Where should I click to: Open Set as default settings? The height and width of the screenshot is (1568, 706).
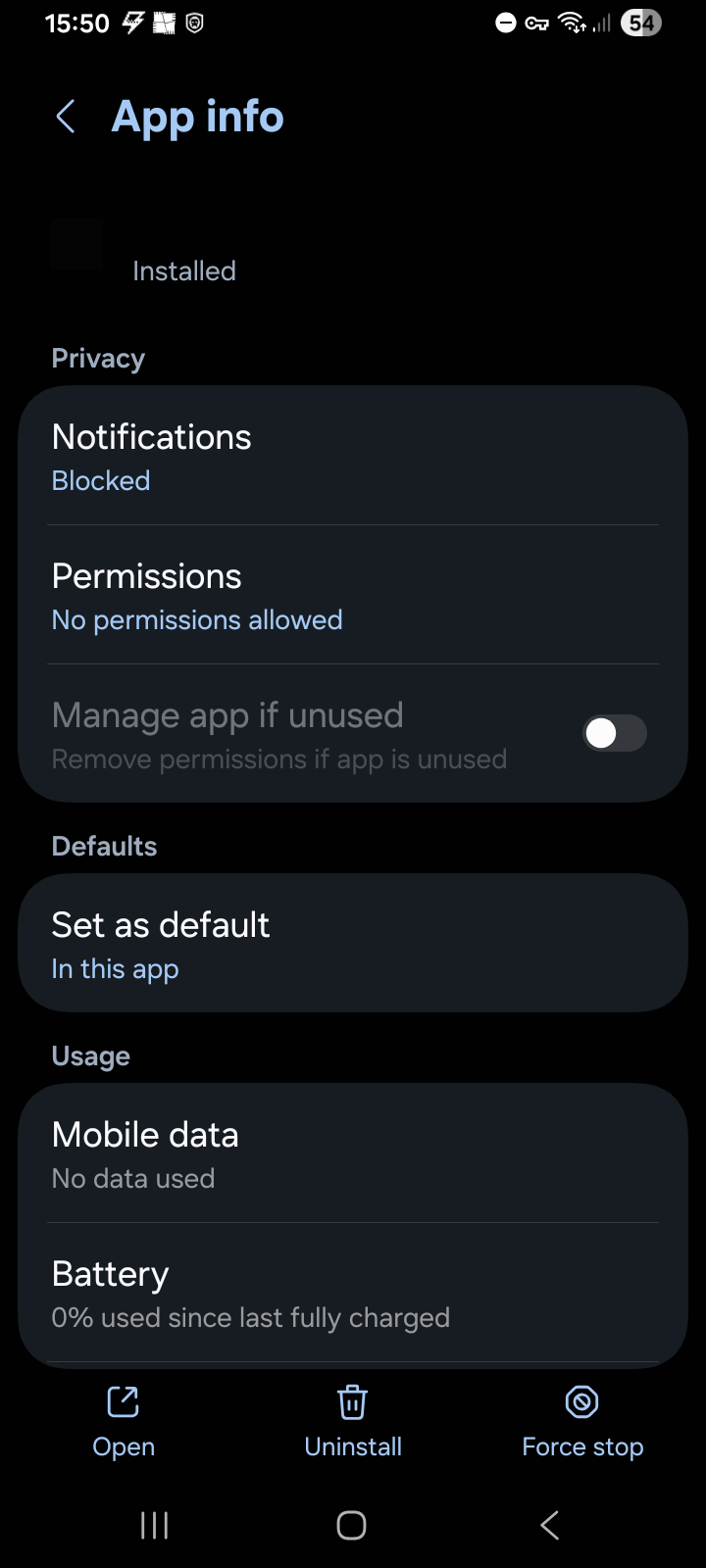[353, 944]
